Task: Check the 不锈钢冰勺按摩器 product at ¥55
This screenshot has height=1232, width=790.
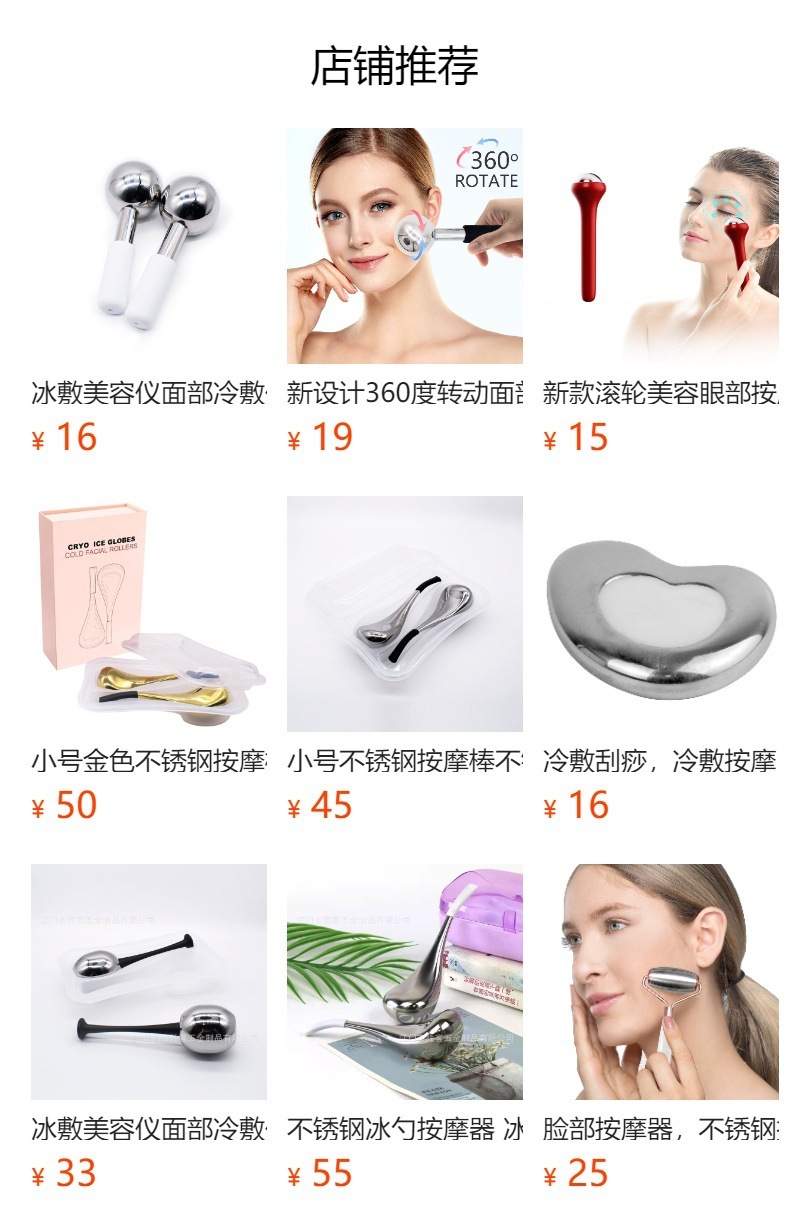Action: tap(404, 982)
